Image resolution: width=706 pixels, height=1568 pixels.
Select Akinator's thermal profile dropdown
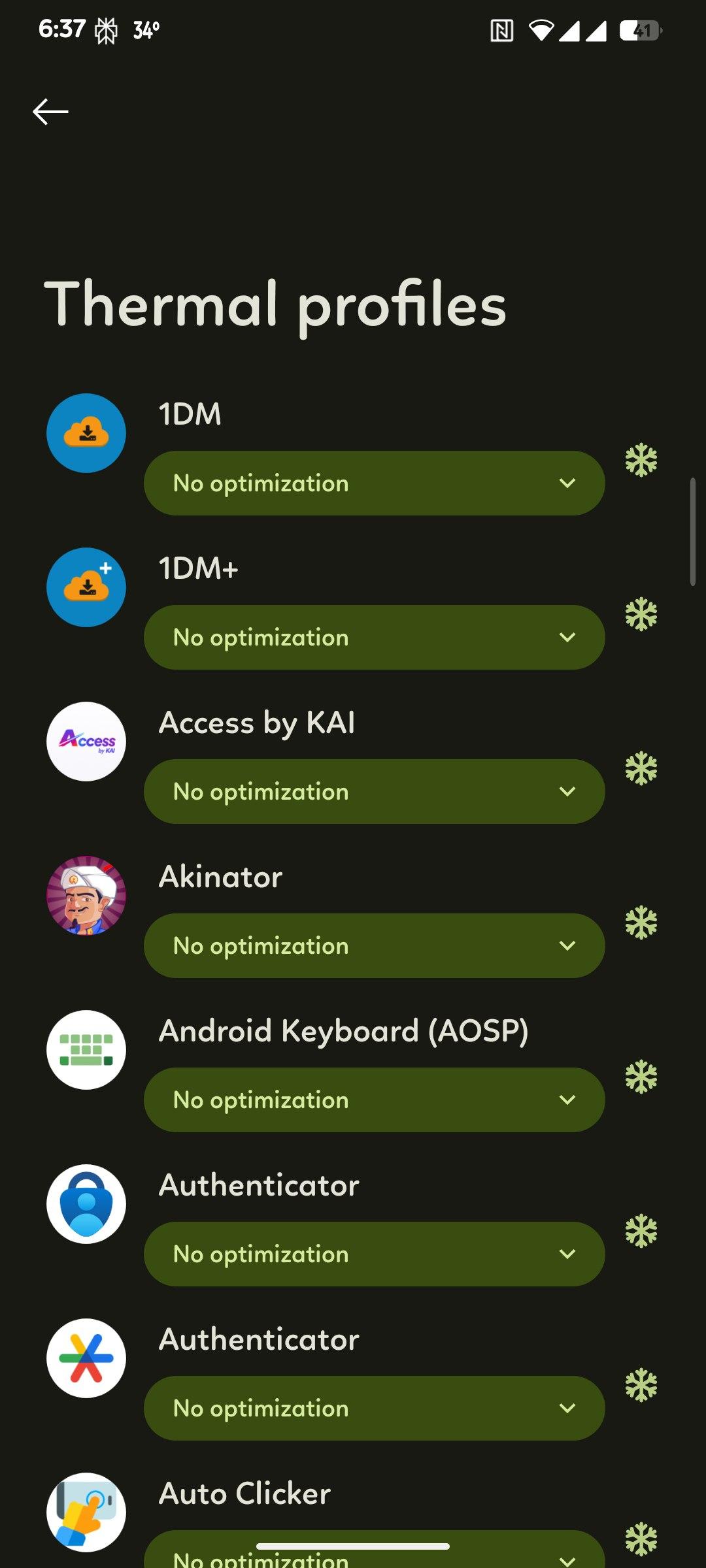tap(374, 946)
